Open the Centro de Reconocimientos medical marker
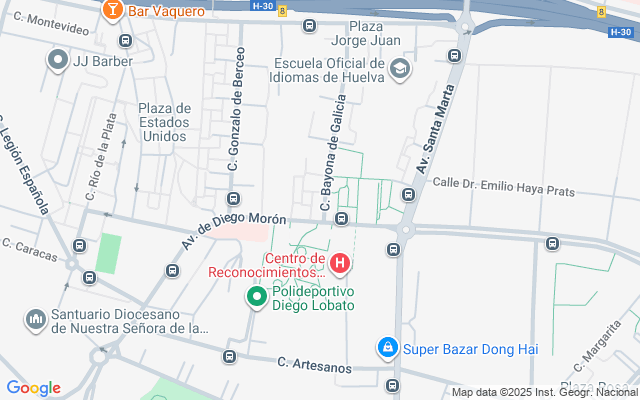The height and width of the screenshot is (400, 640). click(x=340, y=264)
